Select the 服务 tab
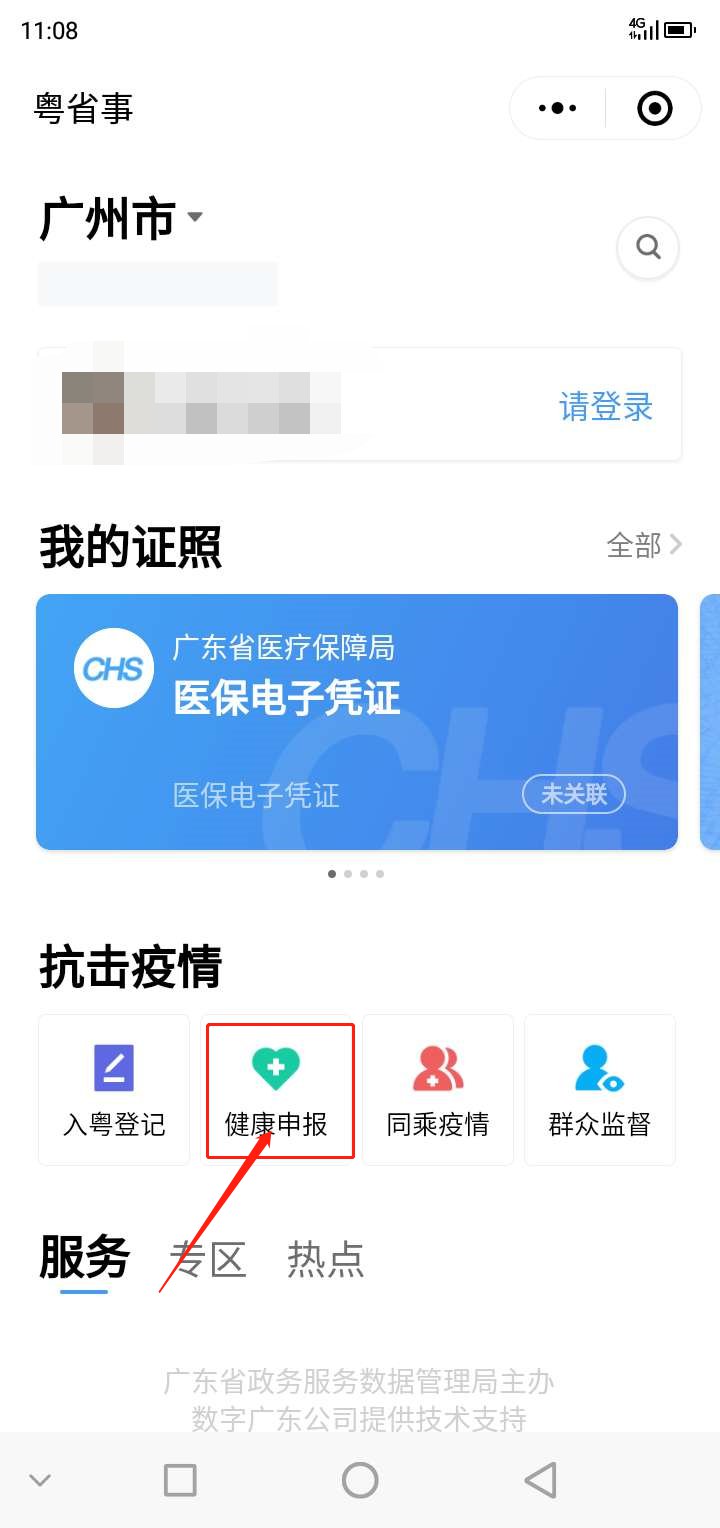Viewport: 720px width, 1528px height. click(x=84, y=1259)
